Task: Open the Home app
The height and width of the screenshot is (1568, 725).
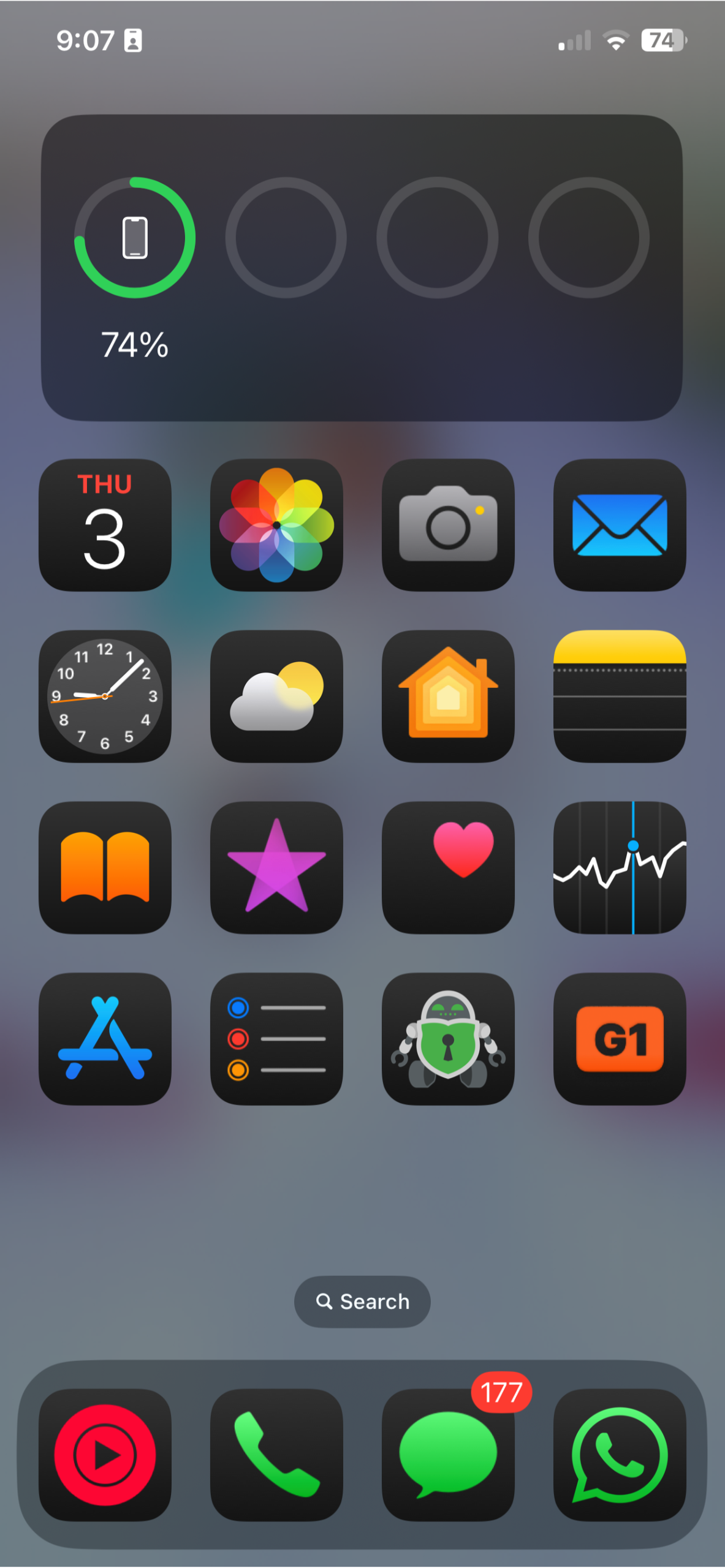Action: coord(447,696)
